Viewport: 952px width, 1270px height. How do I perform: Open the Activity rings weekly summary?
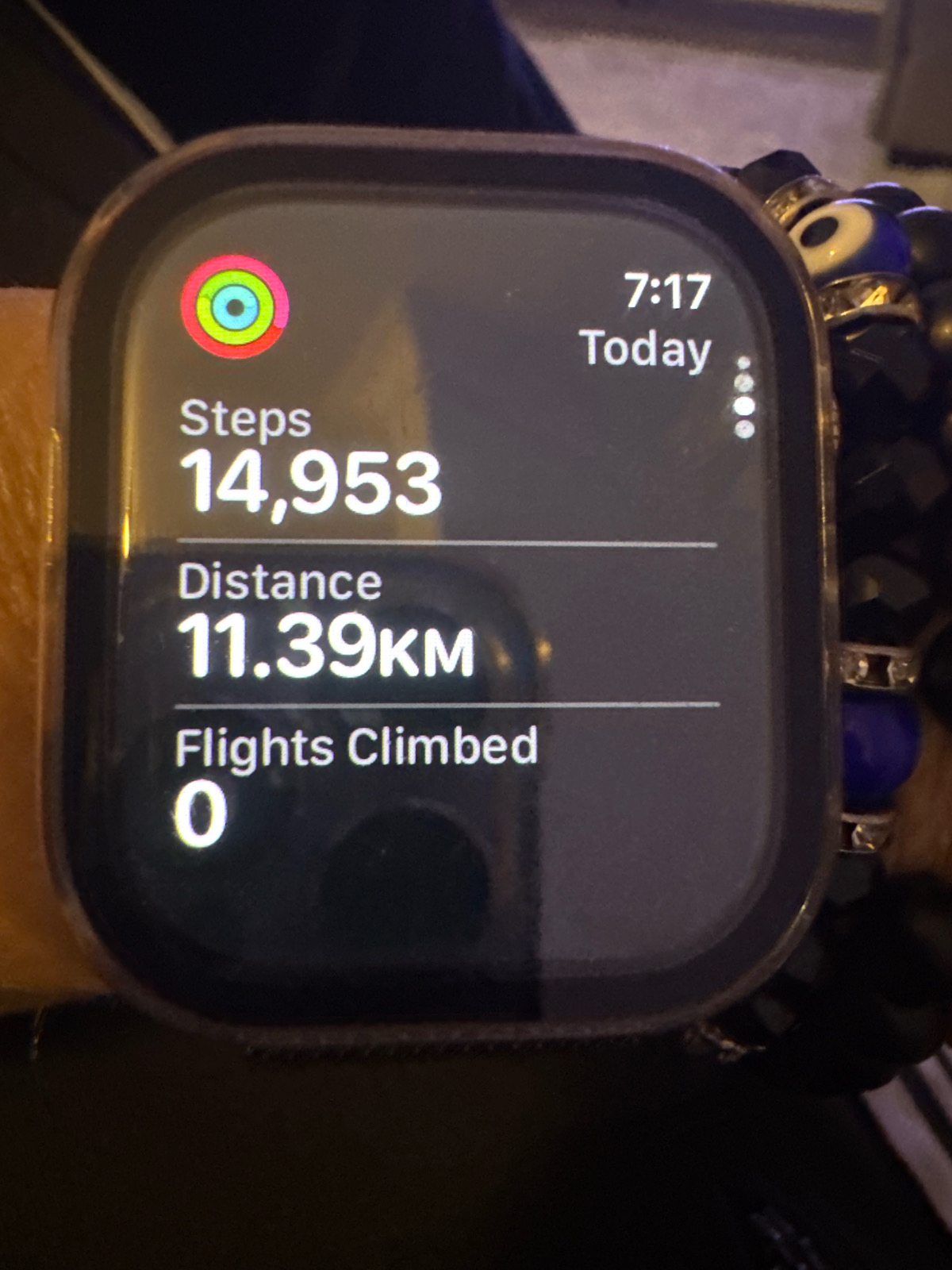click(x=234, y=306)
